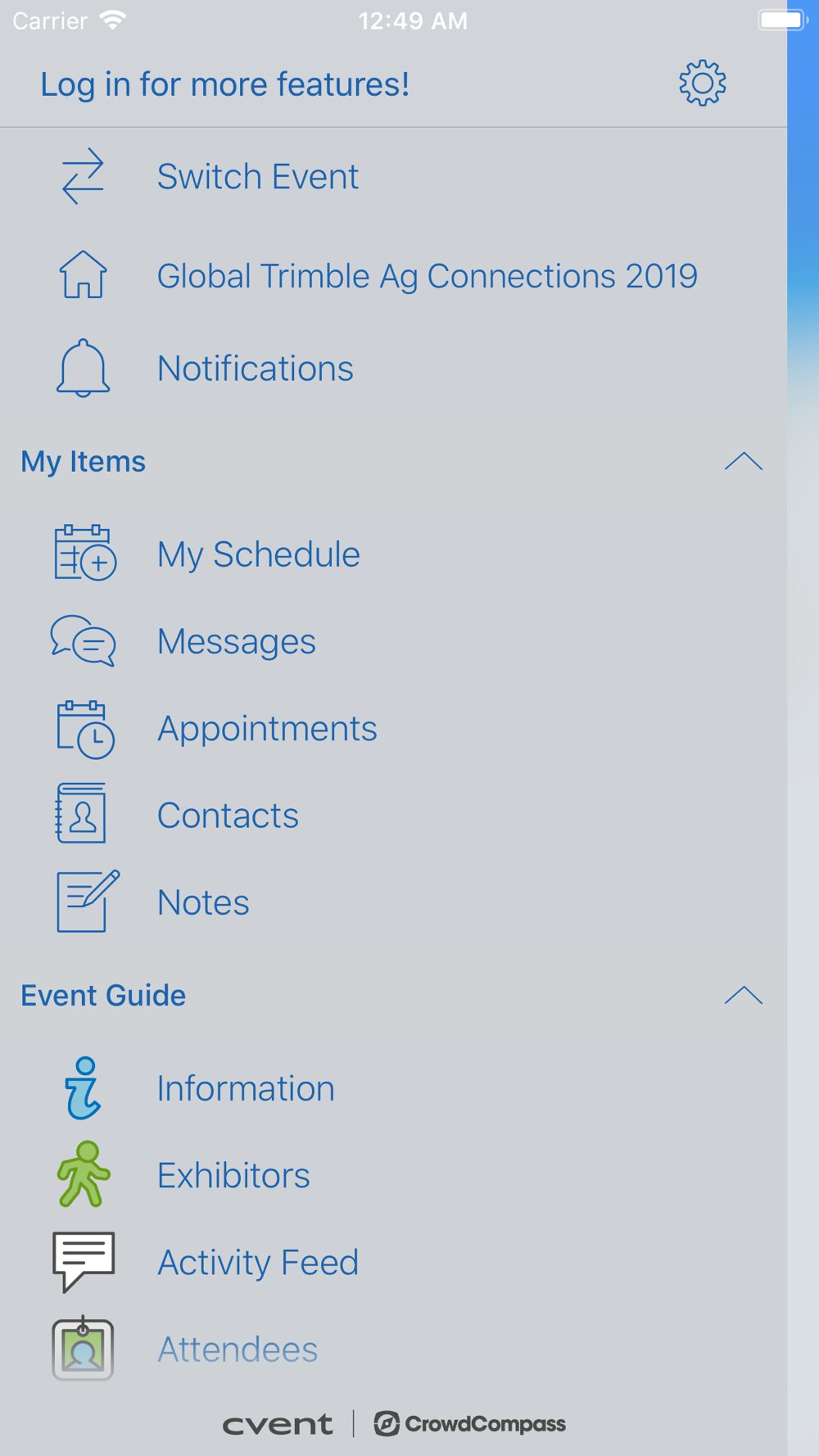Open Messages
819x1456 pixels.
[x=393, y=641]
